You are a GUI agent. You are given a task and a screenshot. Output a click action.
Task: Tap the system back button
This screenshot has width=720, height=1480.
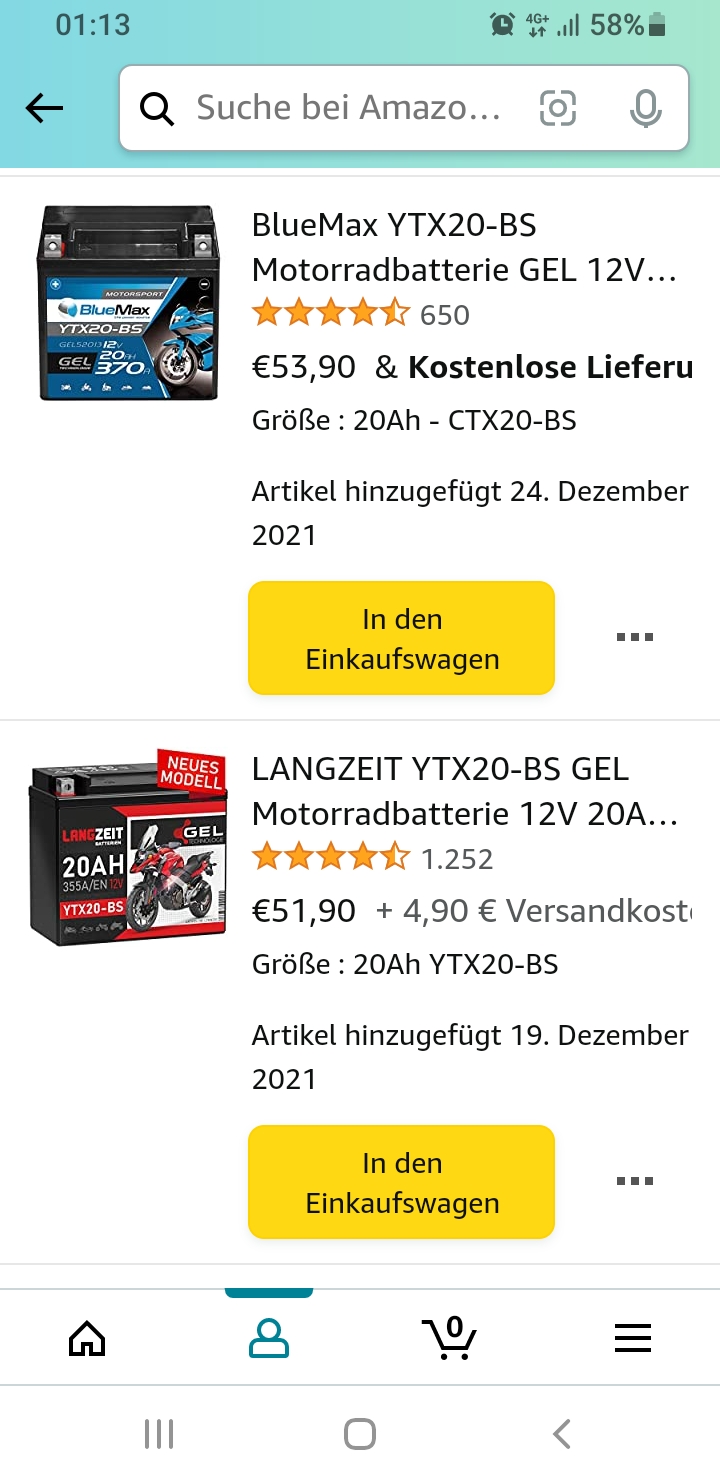click(x=562, y=1434)
